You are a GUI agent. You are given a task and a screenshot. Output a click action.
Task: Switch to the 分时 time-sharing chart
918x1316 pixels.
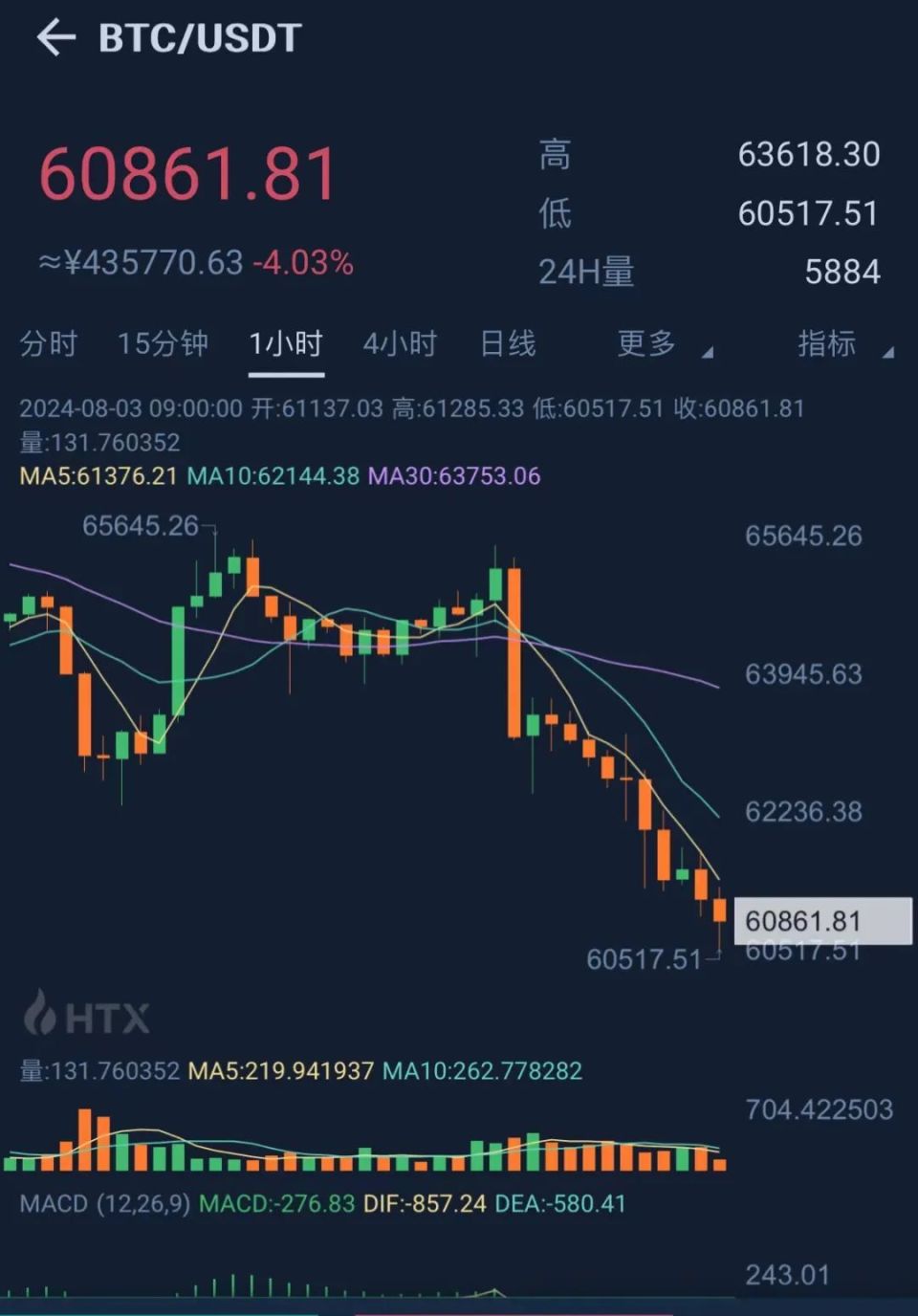tap(48, 343)
